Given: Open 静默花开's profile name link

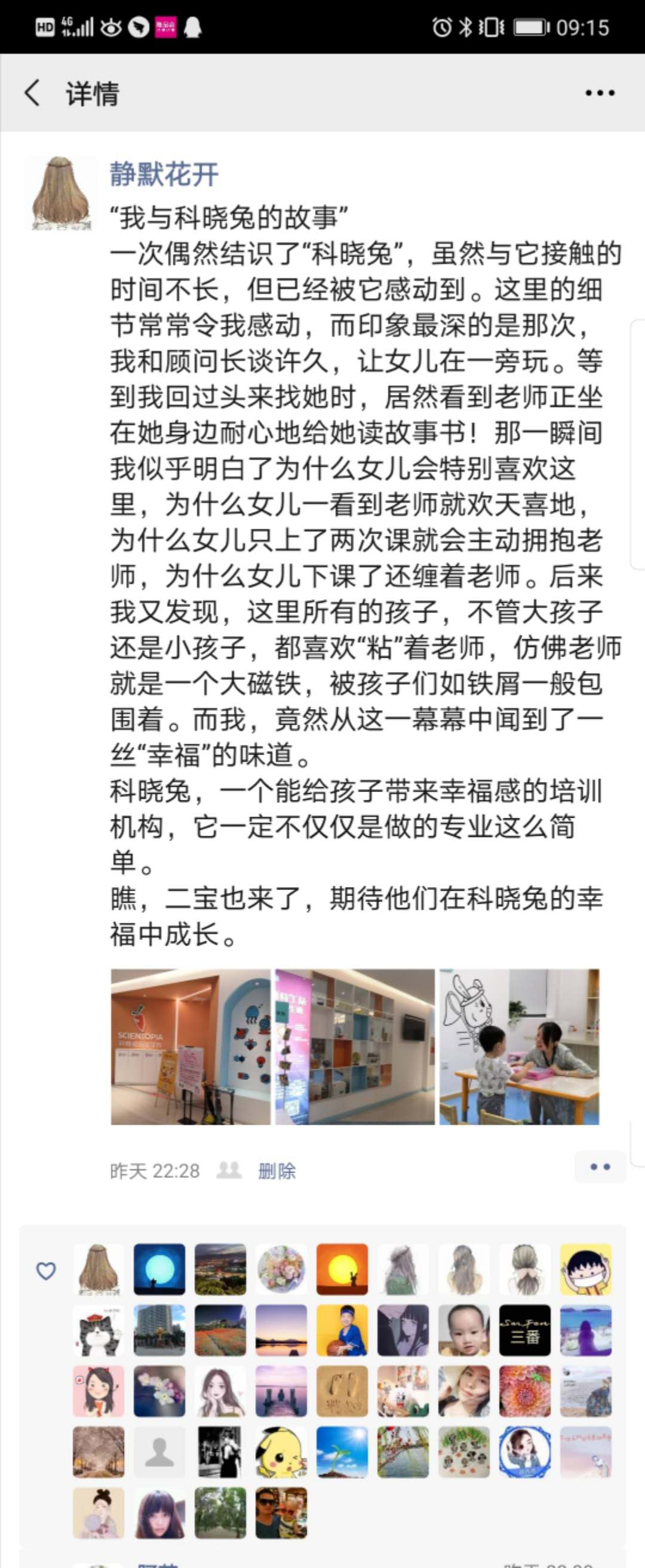Looking at the screenshot, I should [x=164, y=174].
